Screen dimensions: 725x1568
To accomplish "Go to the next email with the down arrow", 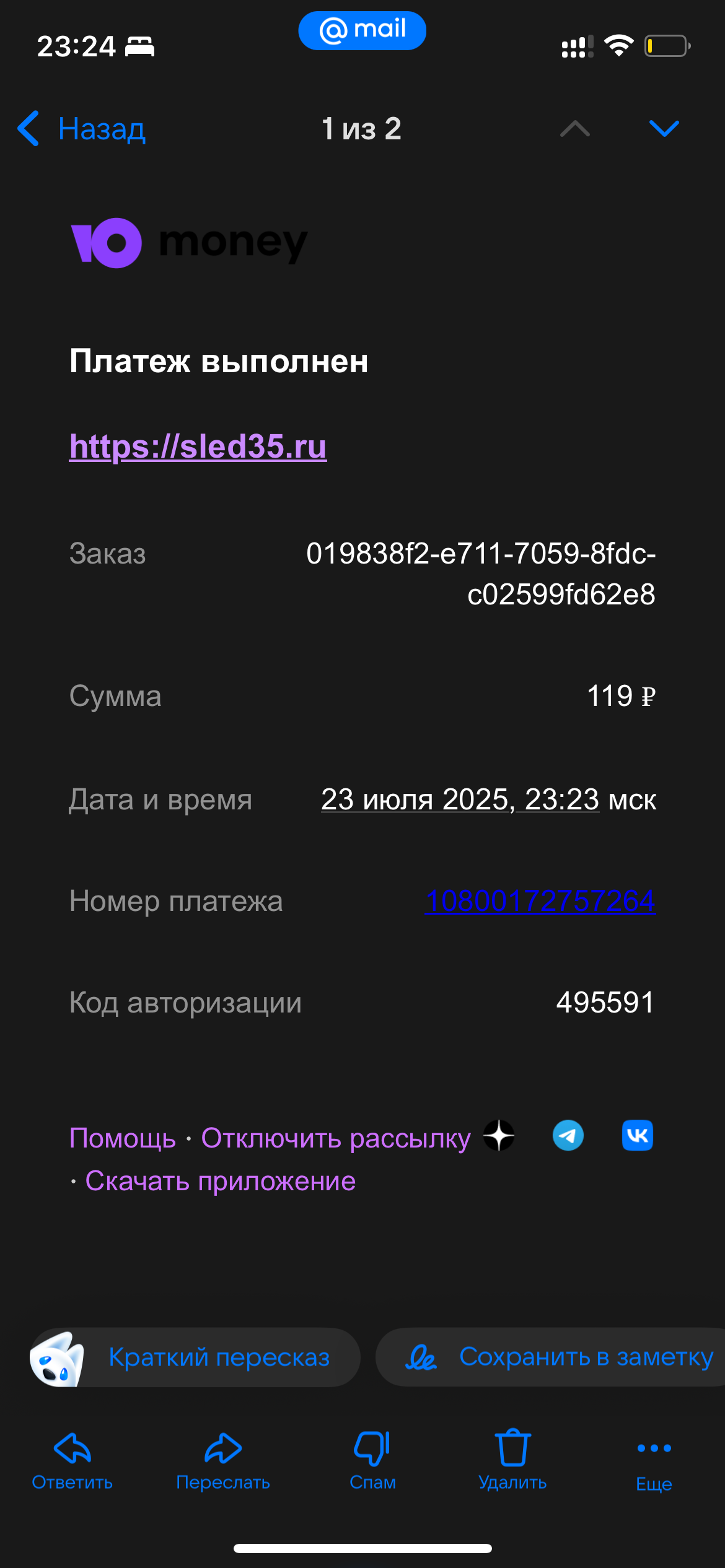I will pyautogui.click(x=664, y=129).
